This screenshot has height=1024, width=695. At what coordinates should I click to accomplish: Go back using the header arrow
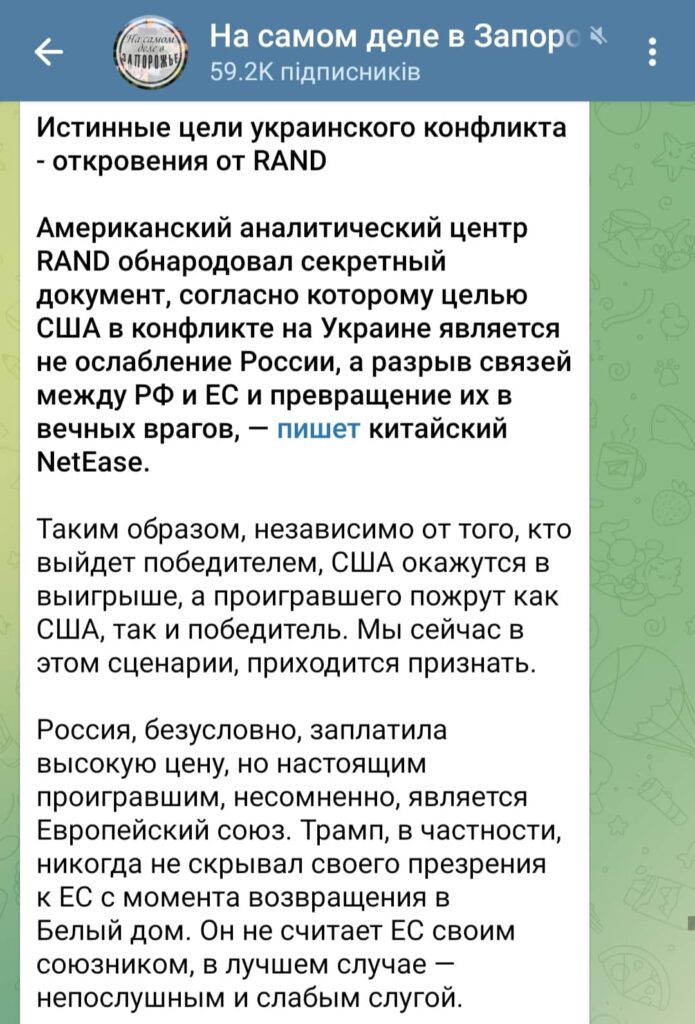(x=46, y=51)
